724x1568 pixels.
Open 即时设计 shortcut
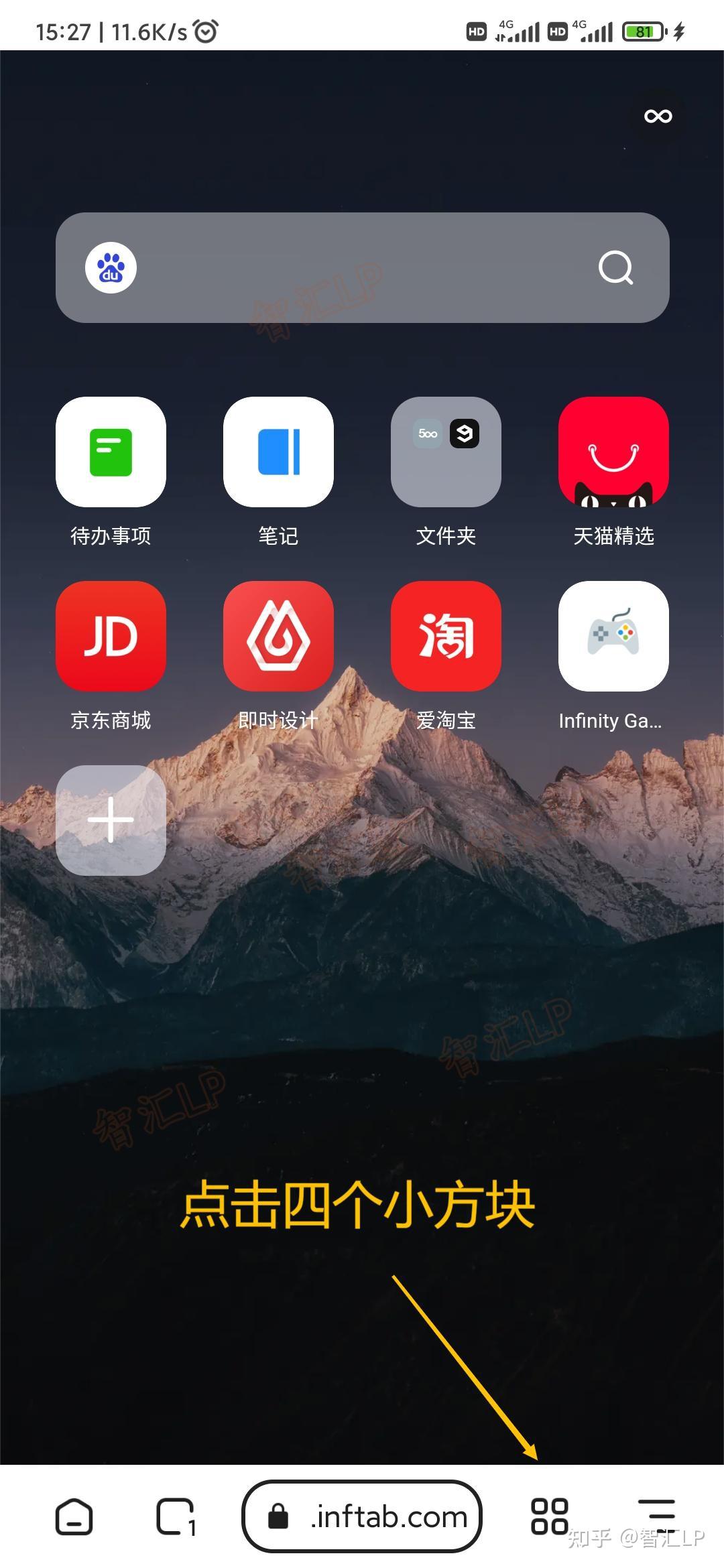(278, 636)
